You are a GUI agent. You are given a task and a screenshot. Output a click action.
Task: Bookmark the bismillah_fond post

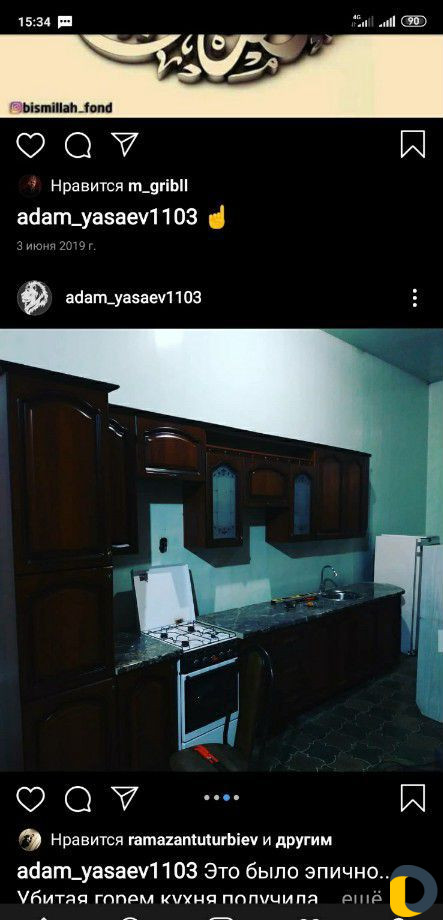click(x=413, y=144)
